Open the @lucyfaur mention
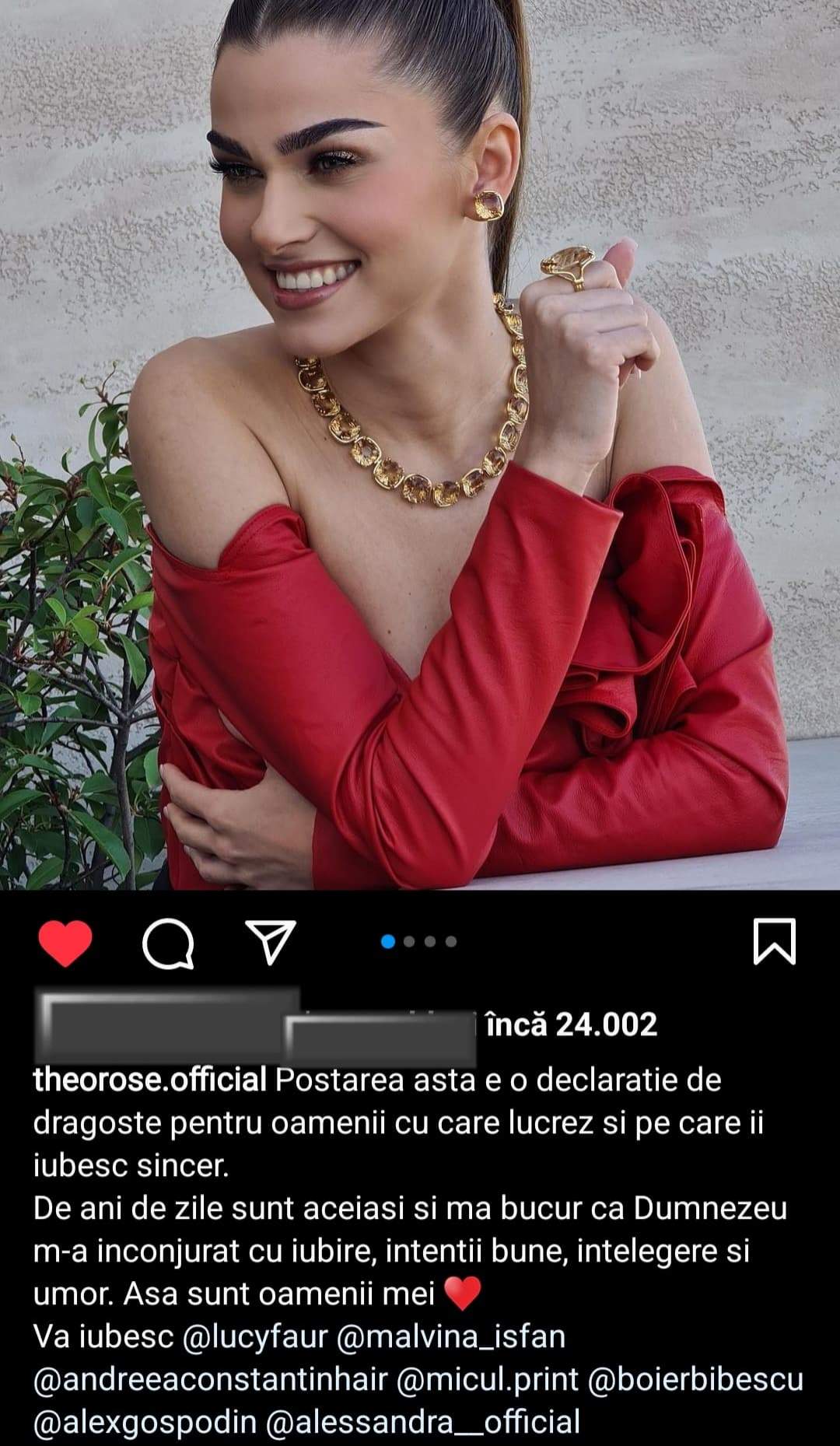This screenshot has height=1446, width=840. (x=254, y=1336)
